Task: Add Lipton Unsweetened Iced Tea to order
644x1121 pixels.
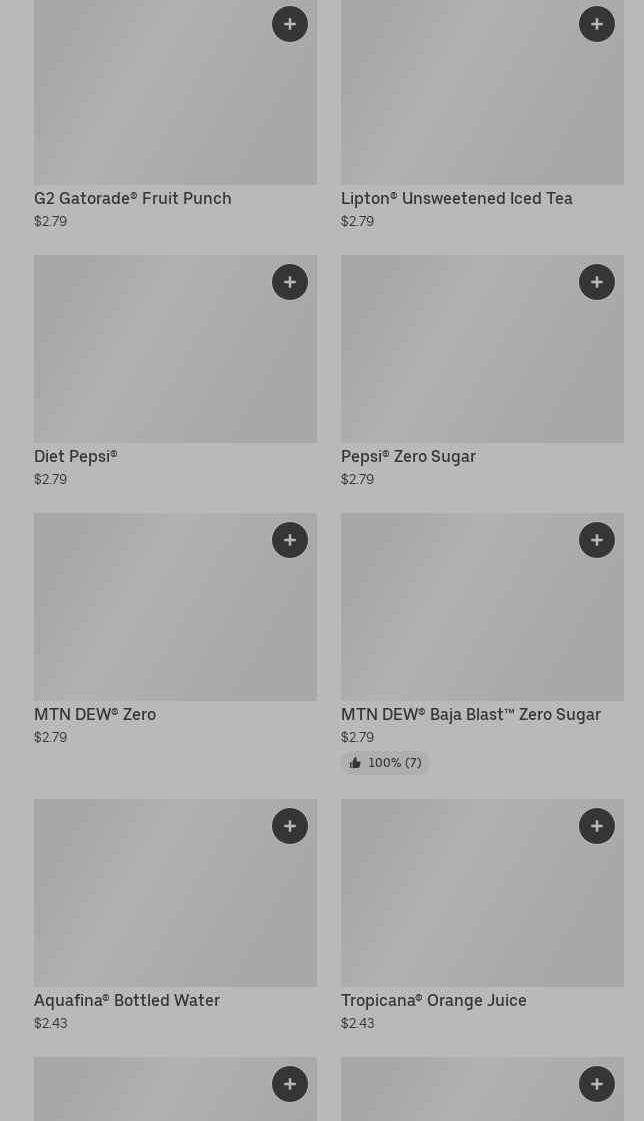Action: pos(597,24)
